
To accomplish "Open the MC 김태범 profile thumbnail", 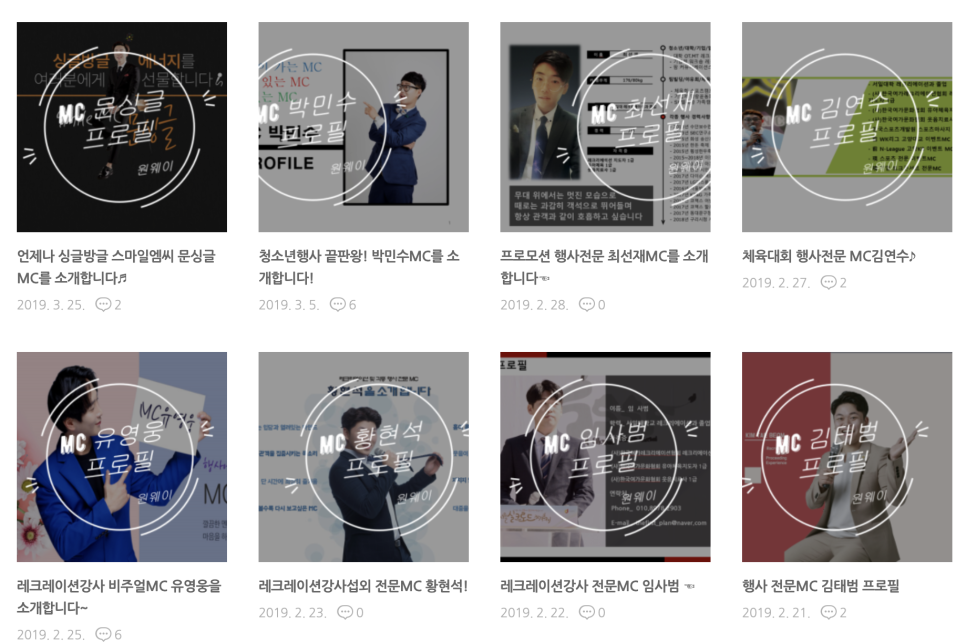I will (847, 457).
